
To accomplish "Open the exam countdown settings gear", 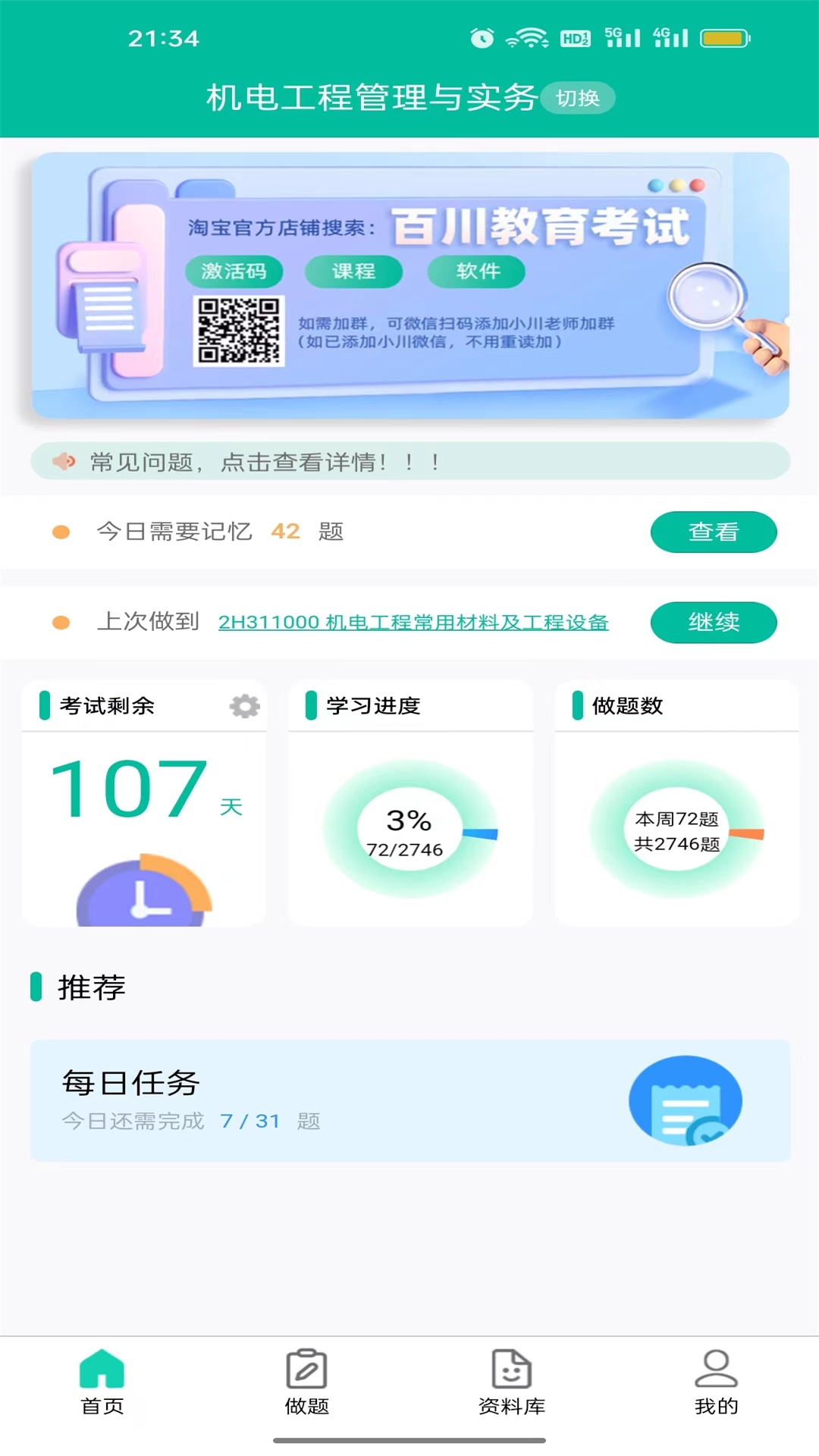I will [244, 706].
